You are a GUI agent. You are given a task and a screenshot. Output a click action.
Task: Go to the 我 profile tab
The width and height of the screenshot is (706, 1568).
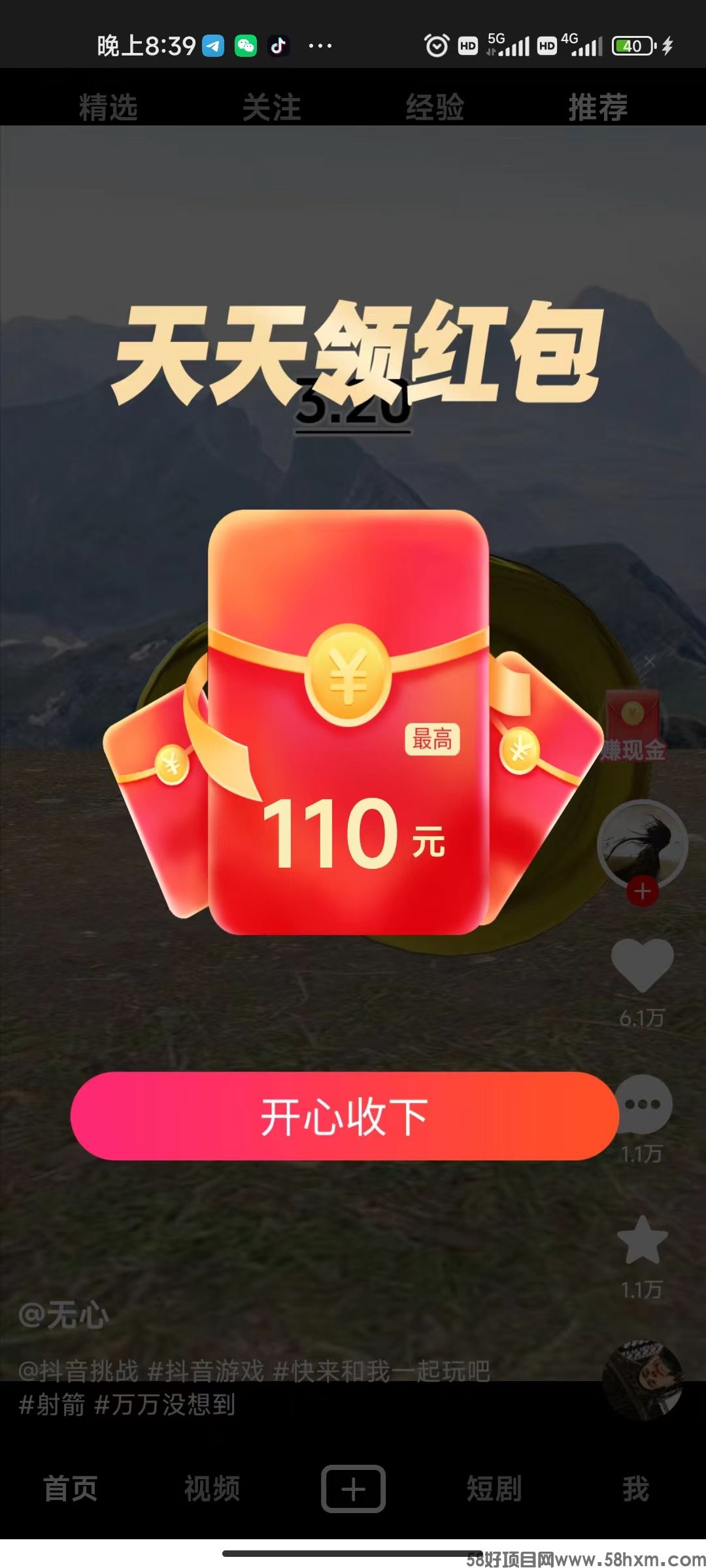pyautogui.click(x=635, y=1489)
